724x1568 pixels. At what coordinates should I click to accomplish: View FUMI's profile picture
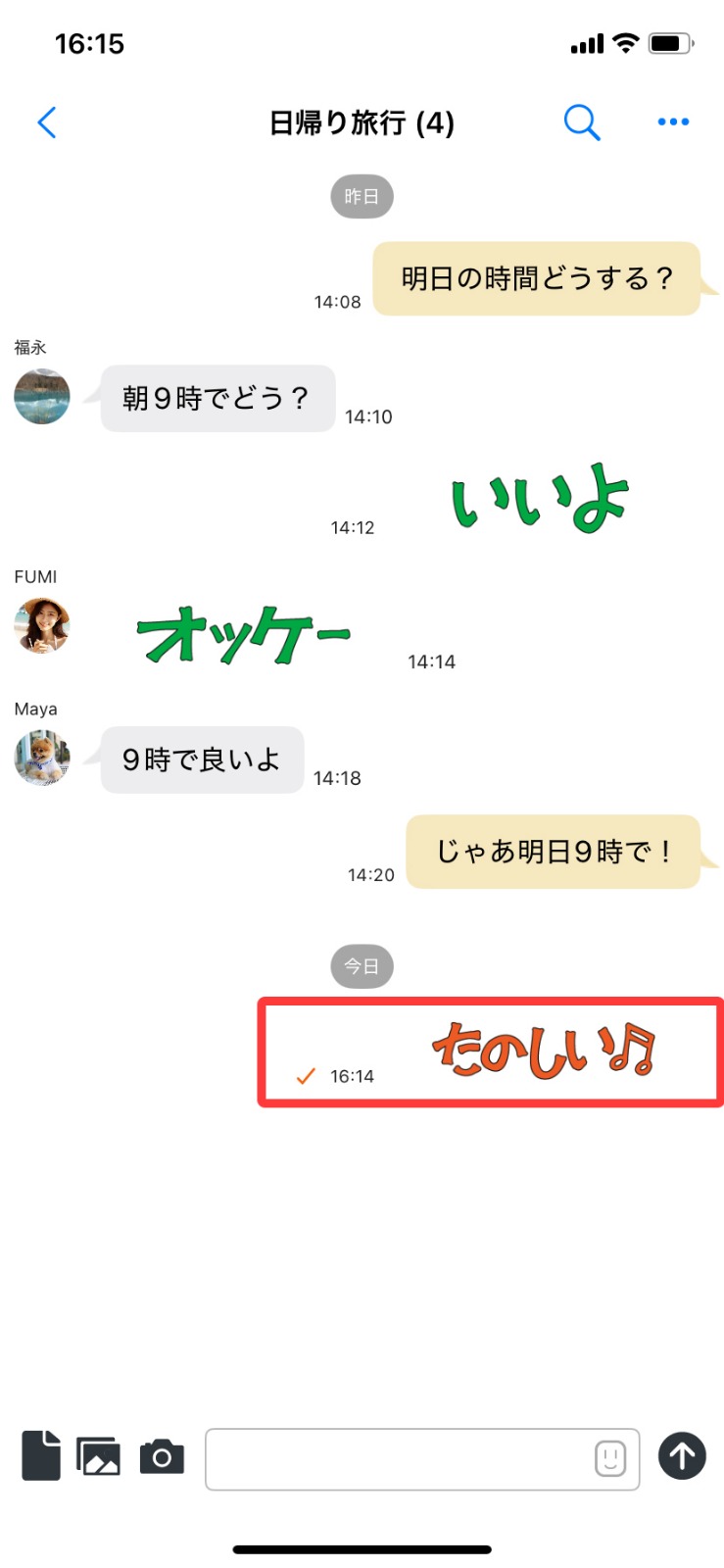(x=42, y=625)
